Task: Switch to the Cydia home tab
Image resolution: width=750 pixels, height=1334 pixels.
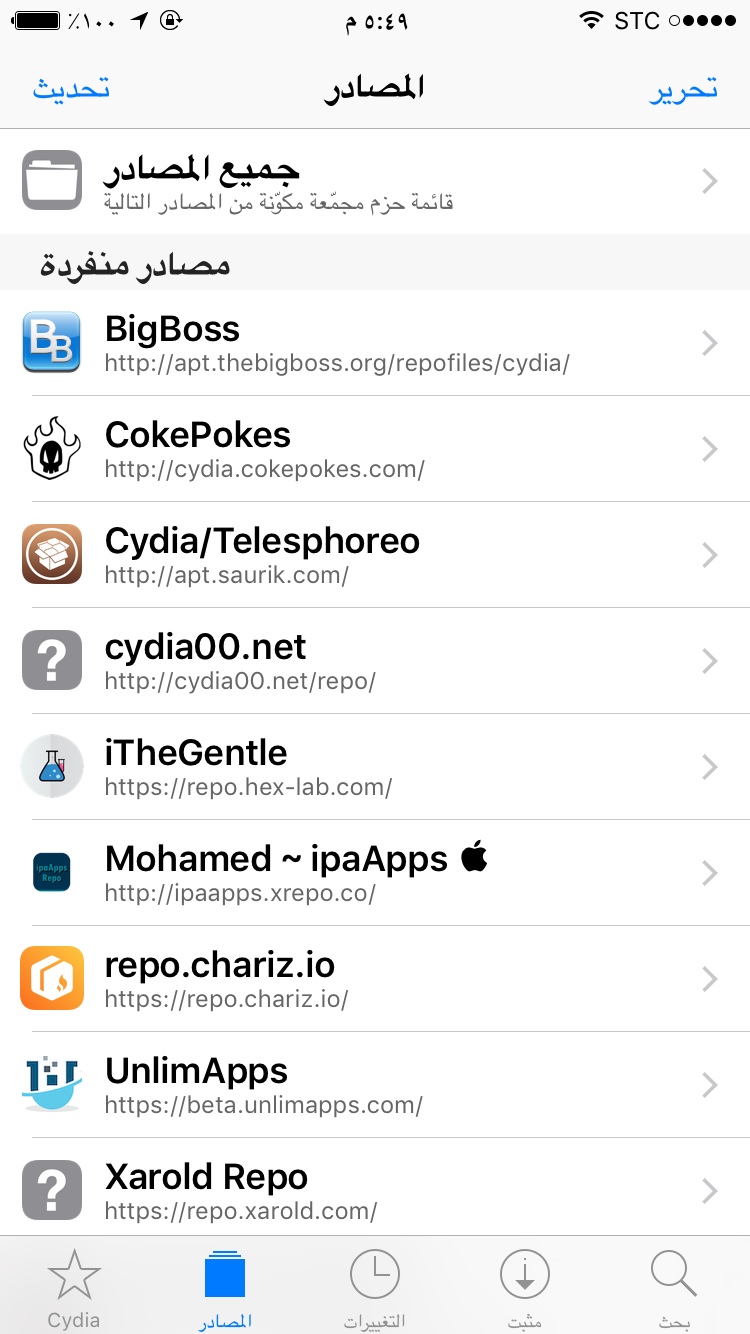Action: pyautogui.click(x=74, y=1288)
